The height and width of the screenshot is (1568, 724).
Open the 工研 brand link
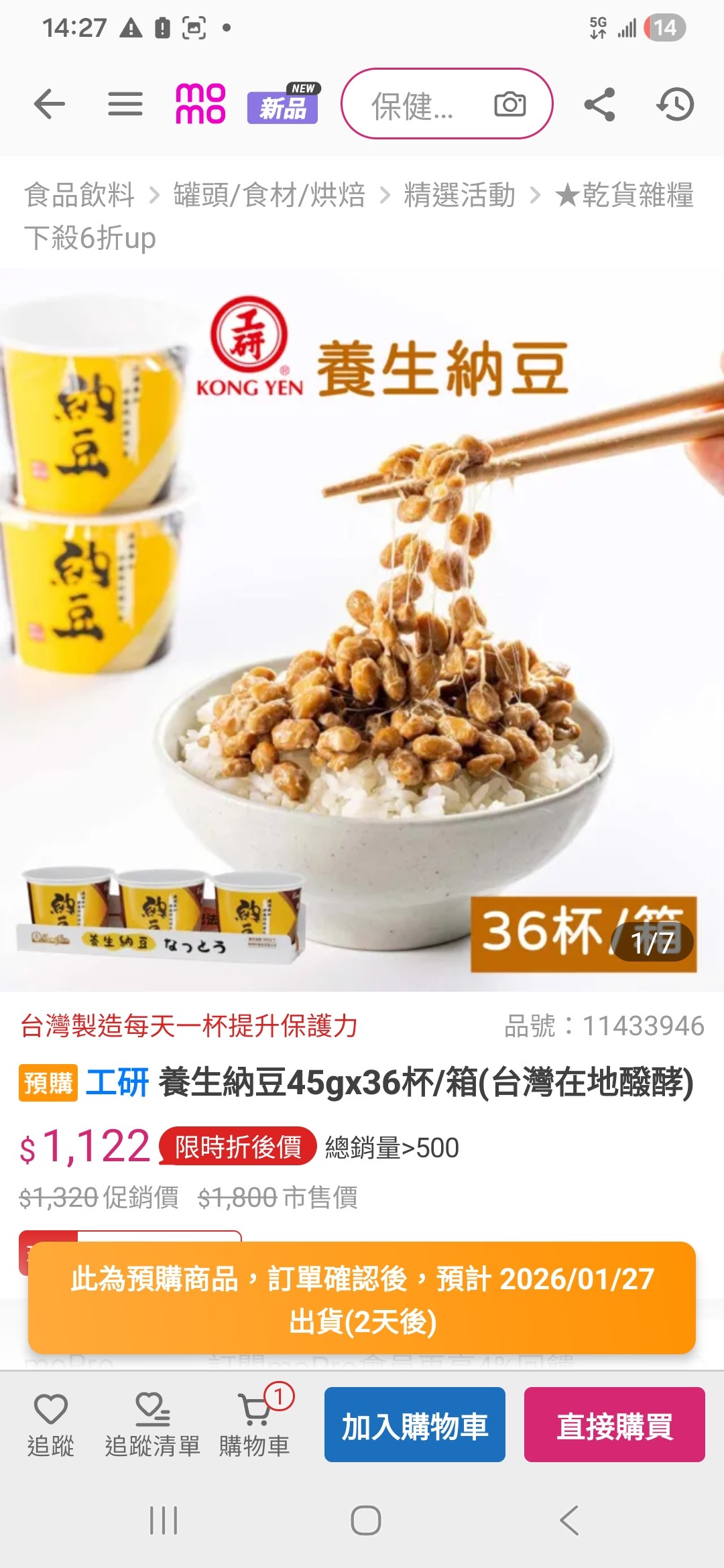pyautogui.click(x=117, y=1082)
